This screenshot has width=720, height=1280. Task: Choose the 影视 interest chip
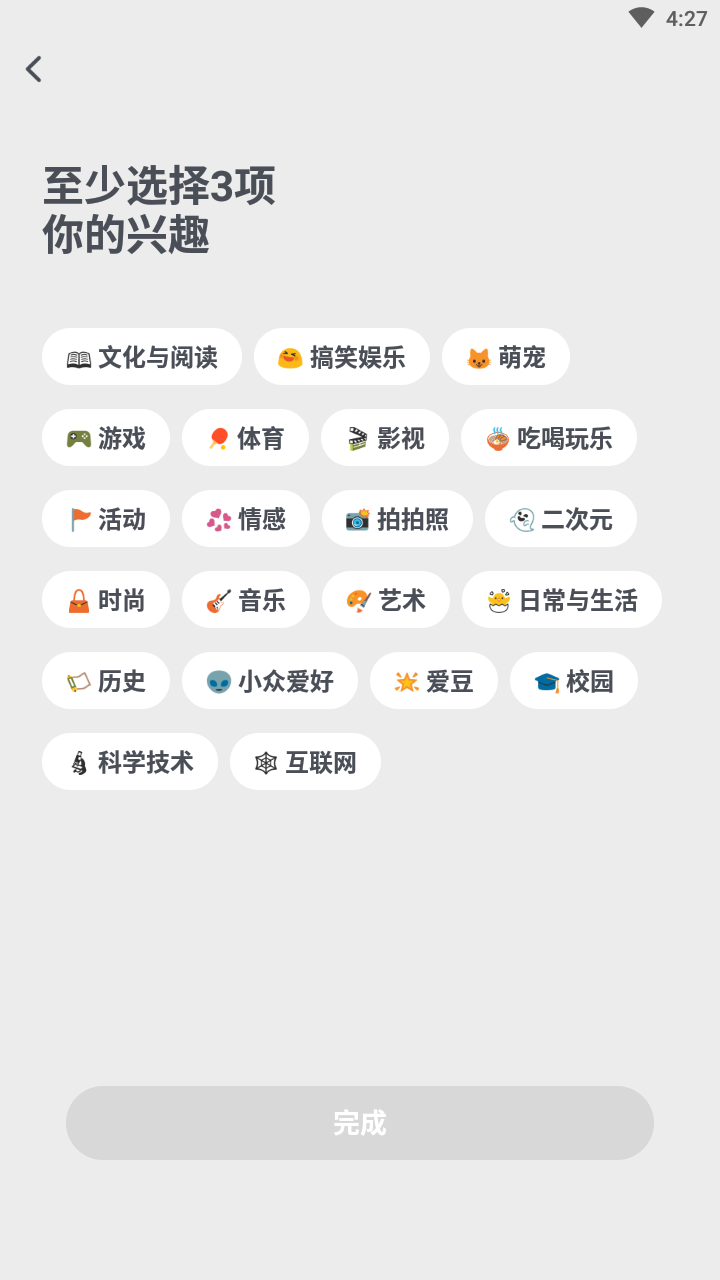point(385,438)
